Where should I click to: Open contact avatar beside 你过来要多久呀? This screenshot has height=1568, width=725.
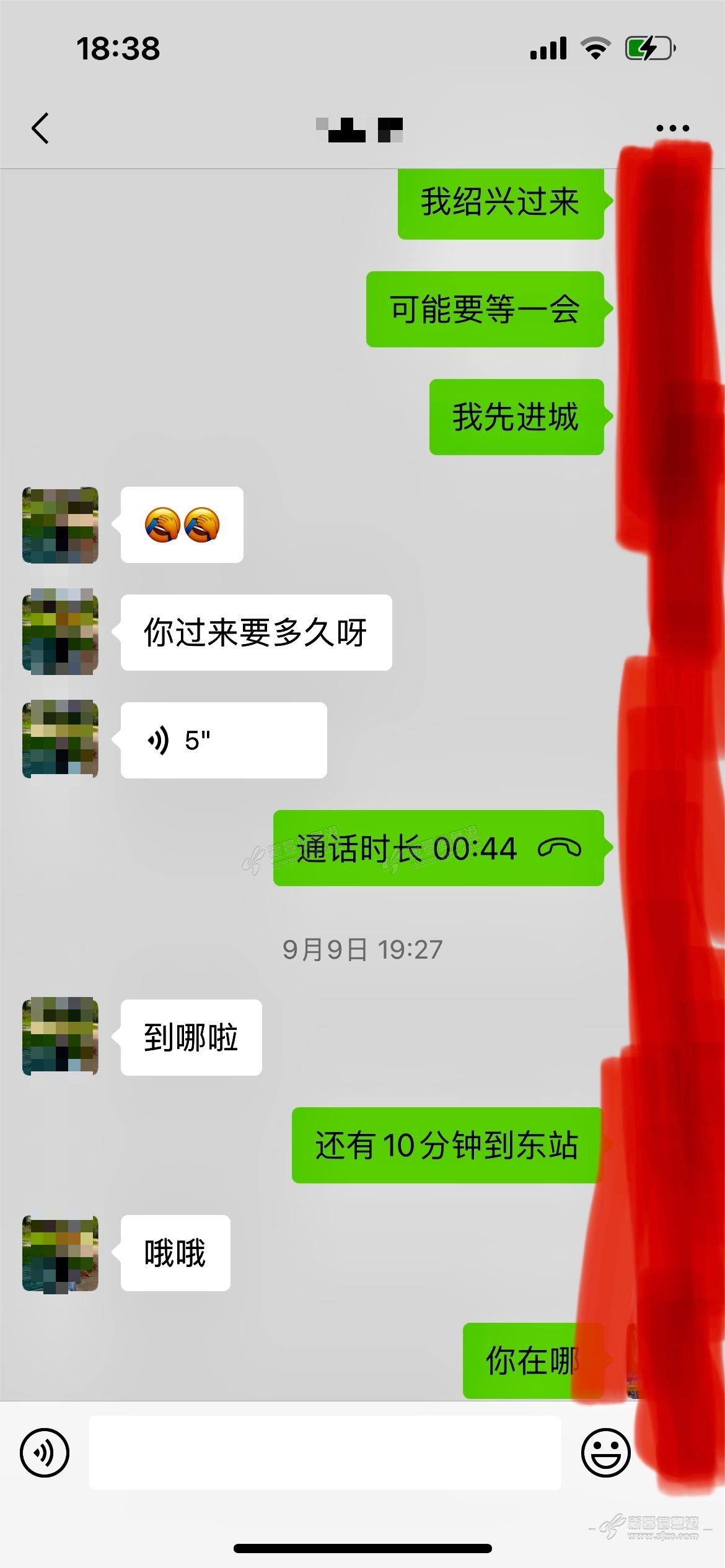(x=60, y=632)
